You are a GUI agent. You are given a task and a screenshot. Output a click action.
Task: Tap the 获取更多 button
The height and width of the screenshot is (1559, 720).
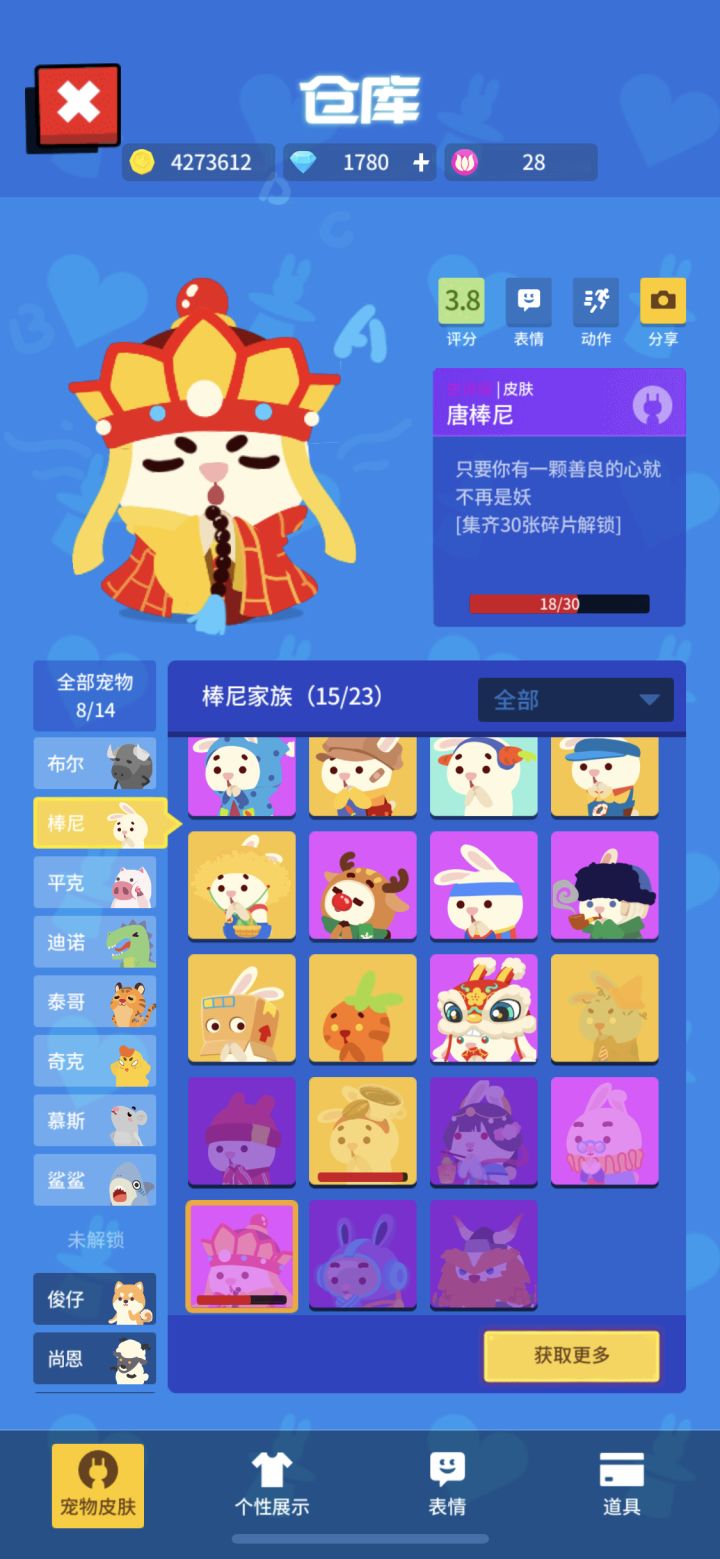(572, 1356)
